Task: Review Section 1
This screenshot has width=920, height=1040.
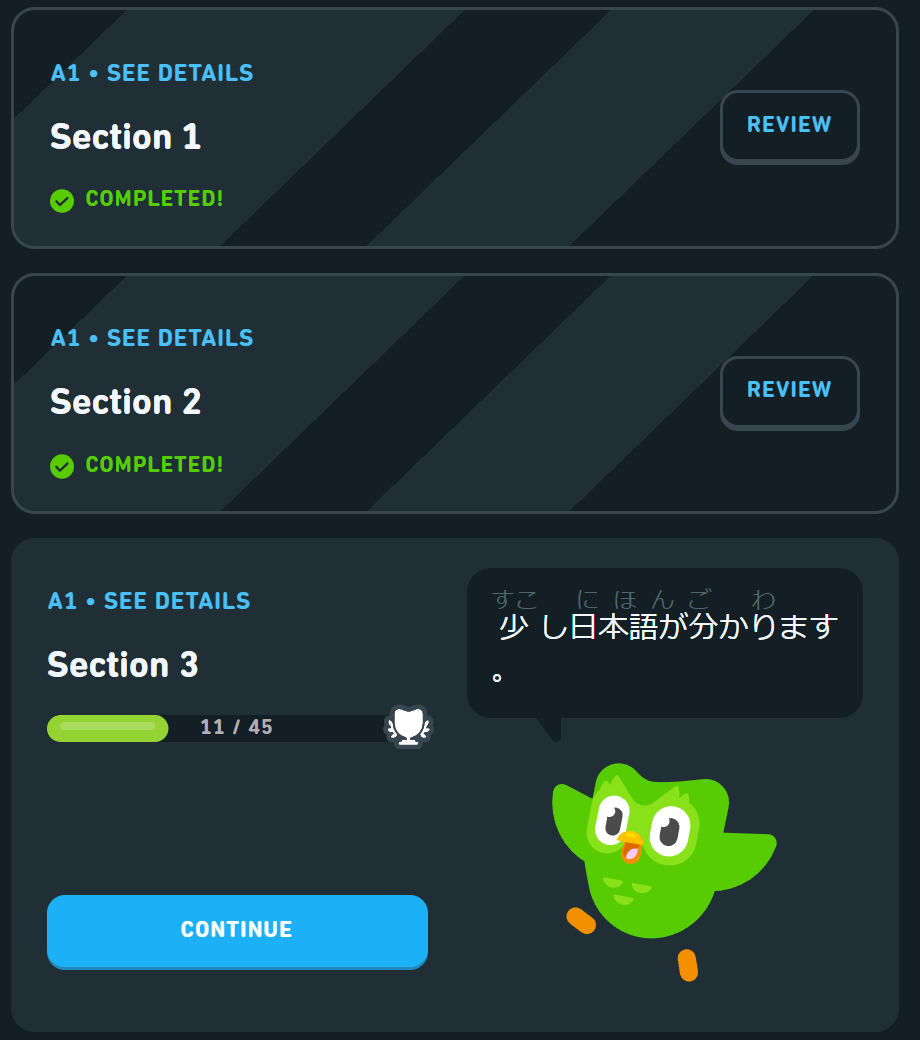Action: click(789, 125)
